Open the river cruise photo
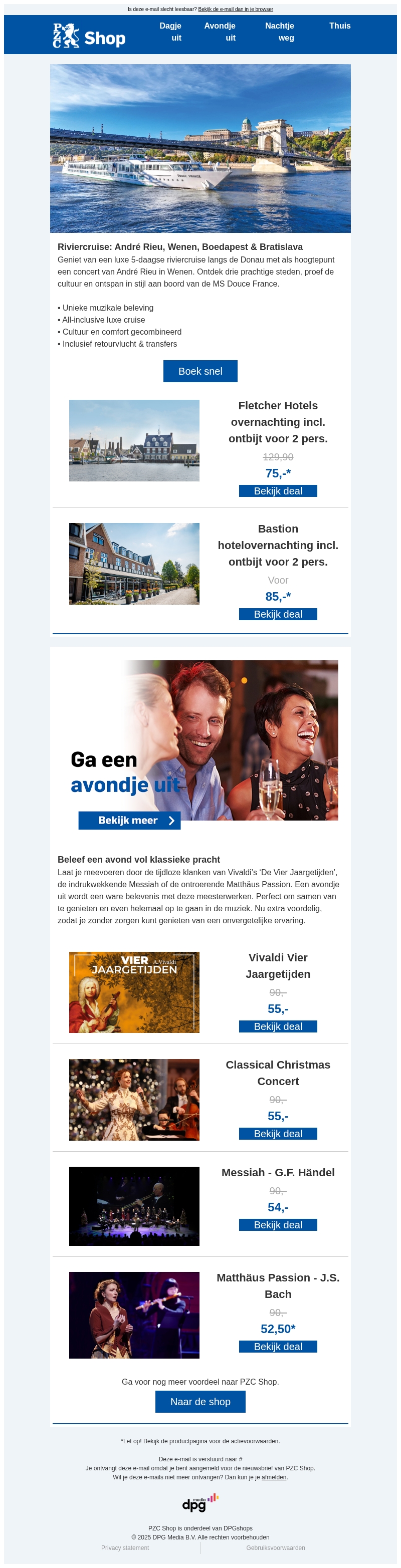Viewport: 401px width, 1568px height. [x=200, y=148]
